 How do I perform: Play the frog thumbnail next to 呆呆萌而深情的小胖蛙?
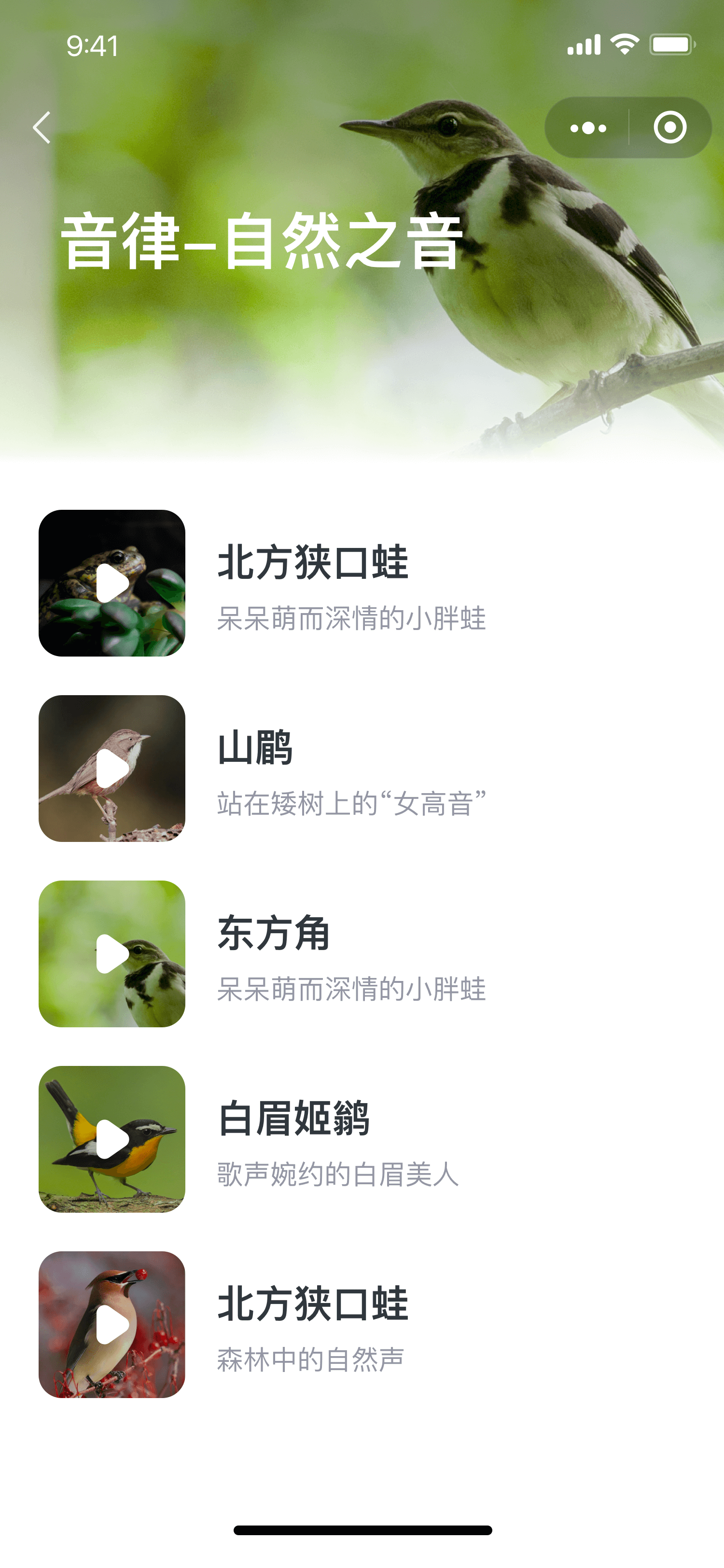point(112,583)
